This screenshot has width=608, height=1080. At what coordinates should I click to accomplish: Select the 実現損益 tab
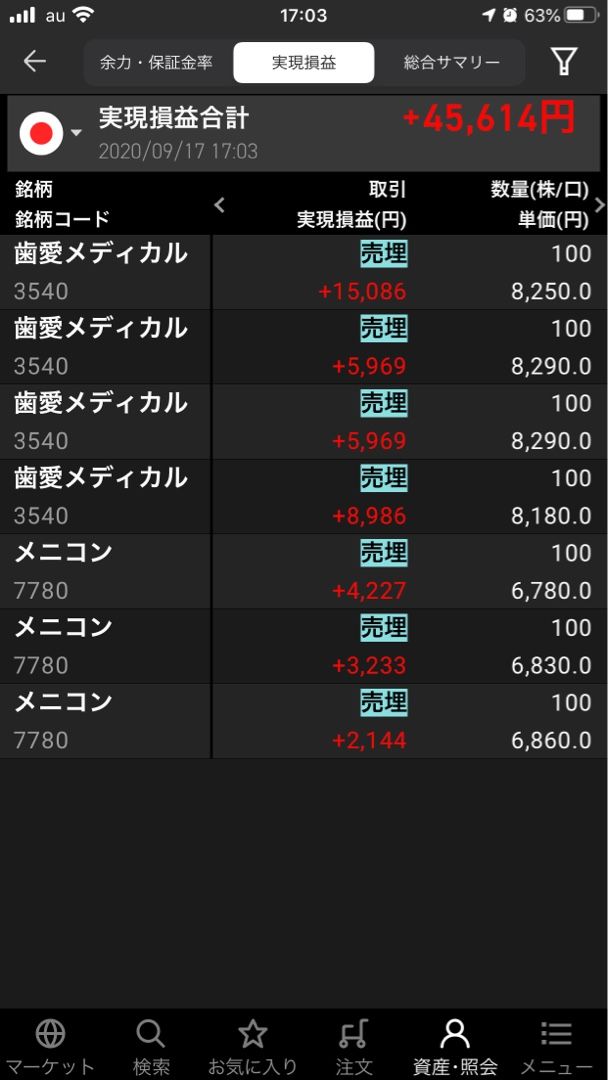coord(304,62)
